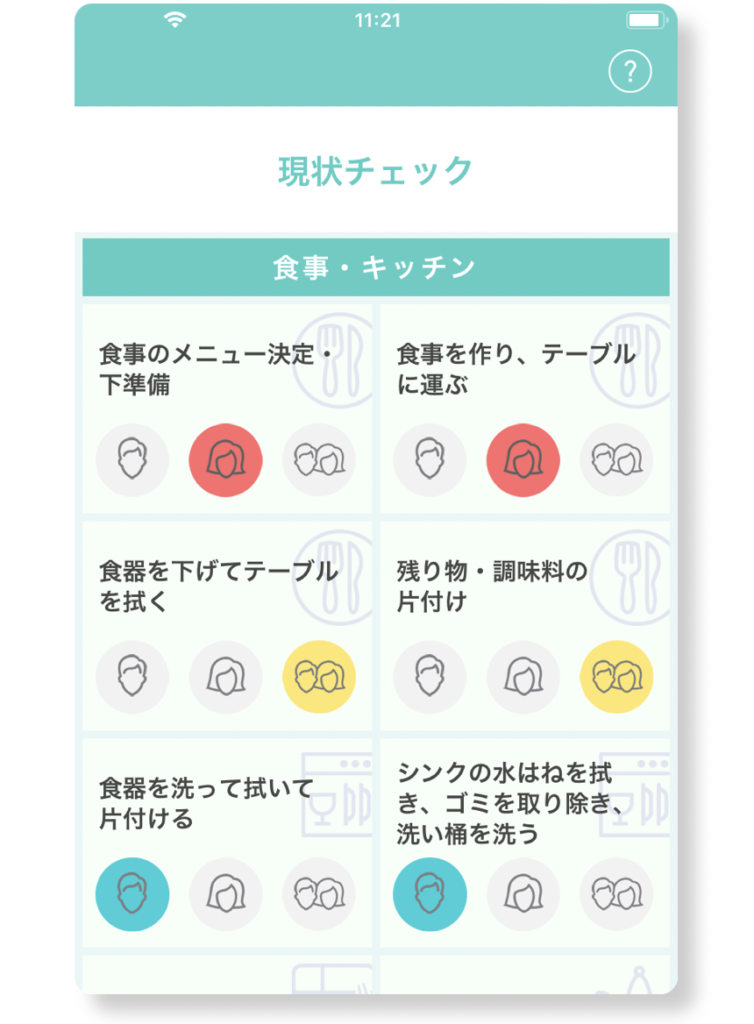Tap the woman icon for 食事を作り、テーブルに運ぶ
The height and width of the screenshot is (1024, 754).
pyautogui.click(x=523, y=460)
